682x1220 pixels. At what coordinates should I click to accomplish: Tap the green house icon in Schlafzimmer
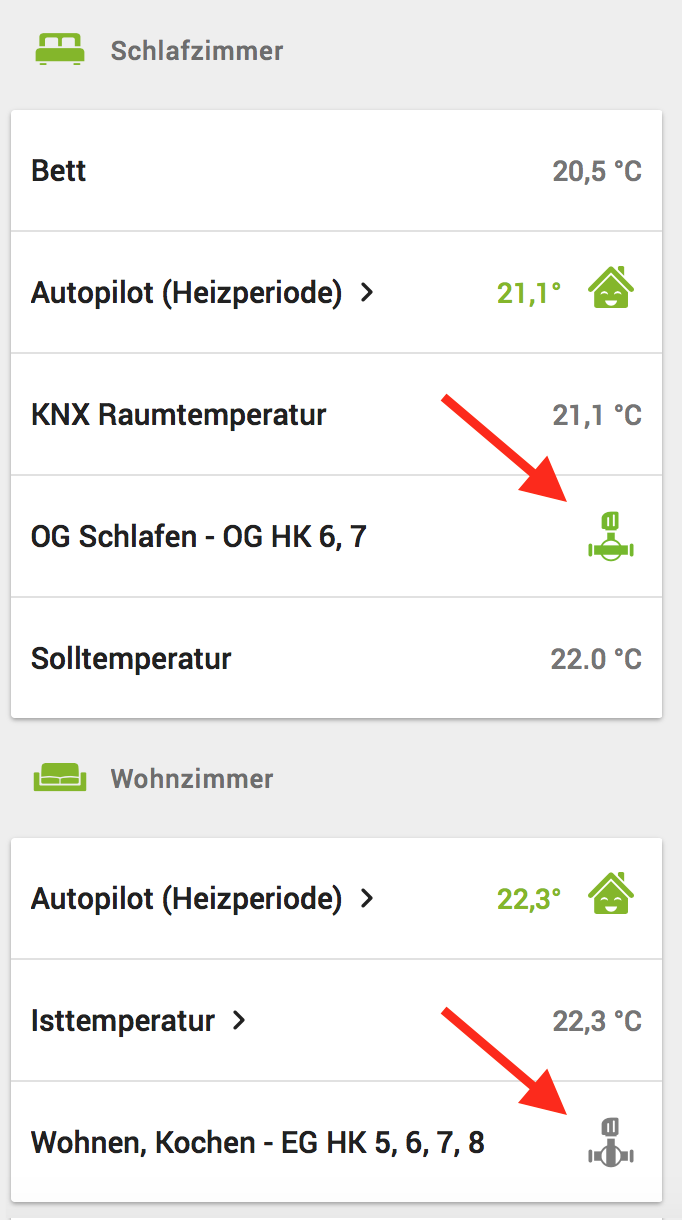611,289
